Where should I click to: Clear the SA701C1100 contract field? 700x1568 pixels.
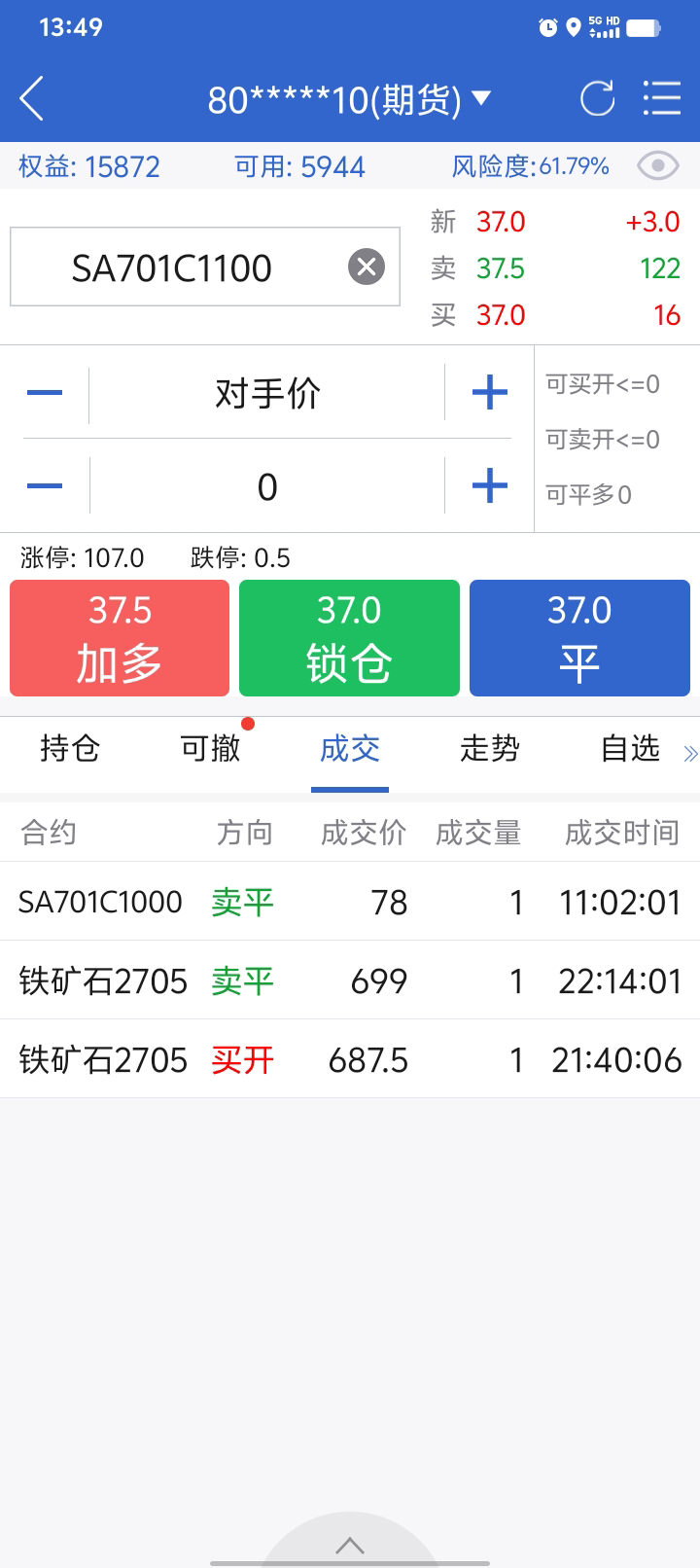pos(367,267)
